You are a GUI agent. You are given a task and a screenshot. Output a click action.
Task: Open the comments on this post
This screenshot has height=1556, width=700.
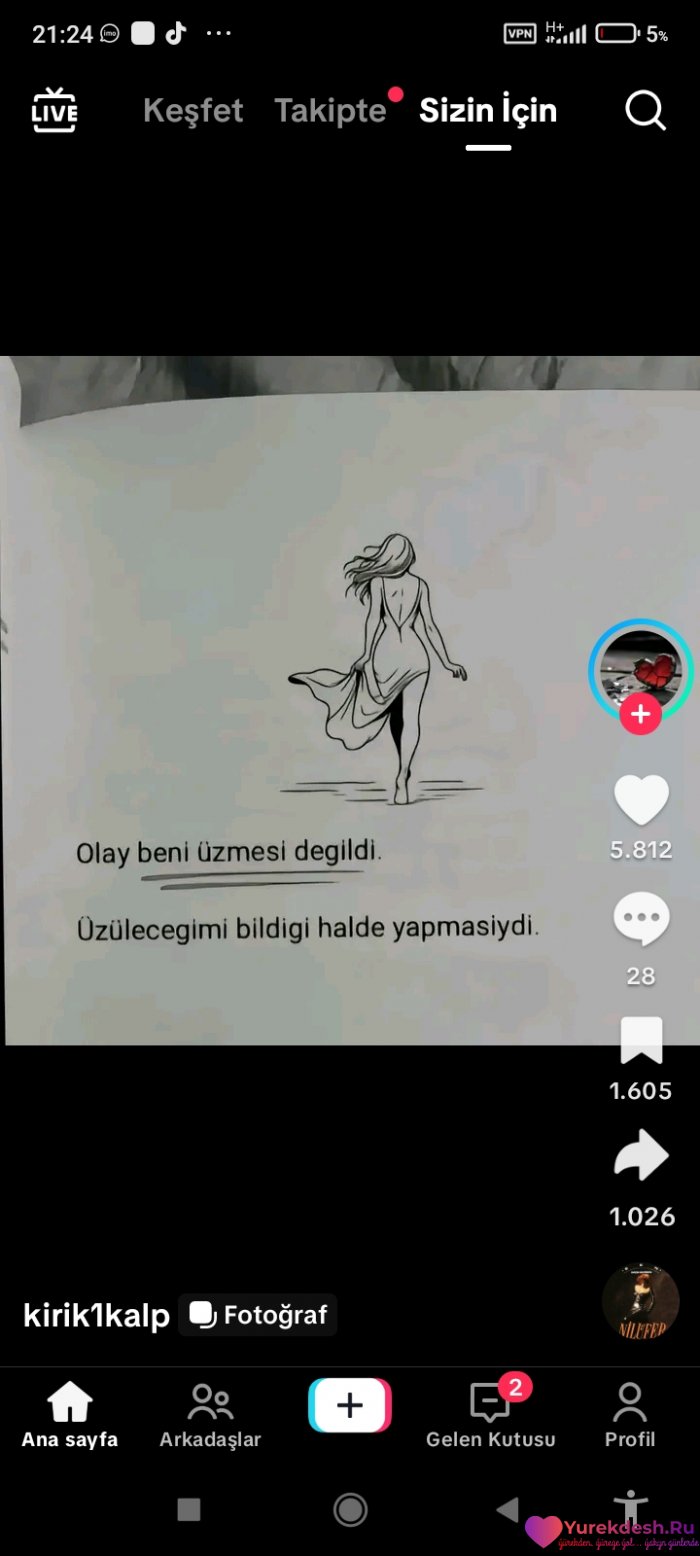coord(641,920)
